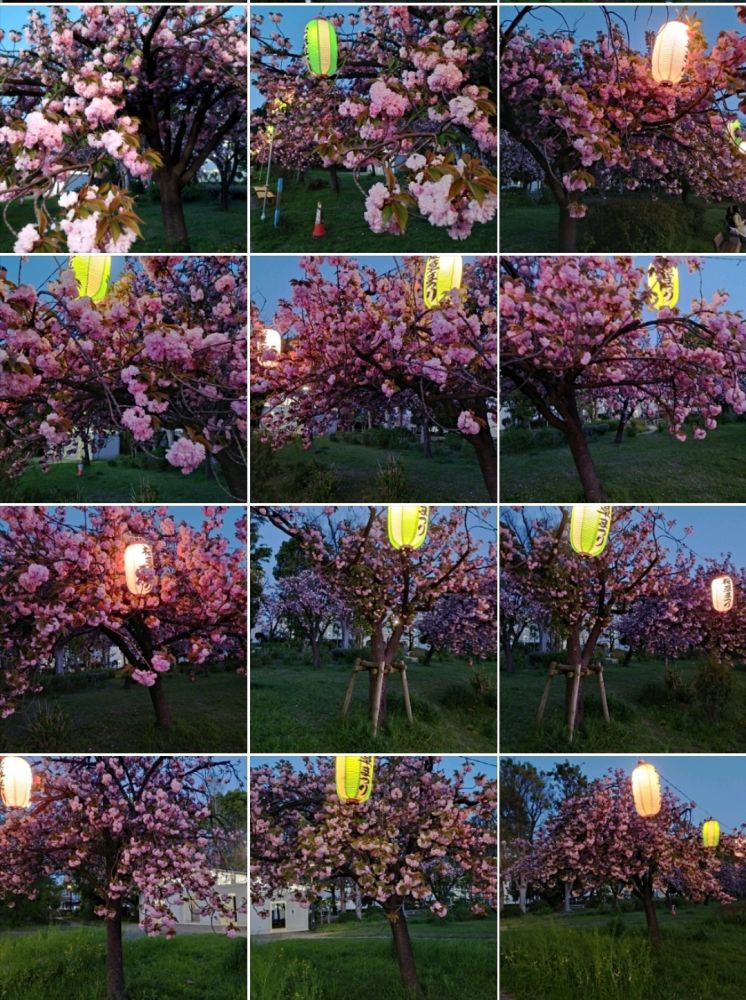Viewport: 746px width, 1000px height.
Task: Open the daytime blossom photo without any lantern
Action: click(x=123, y=128)
